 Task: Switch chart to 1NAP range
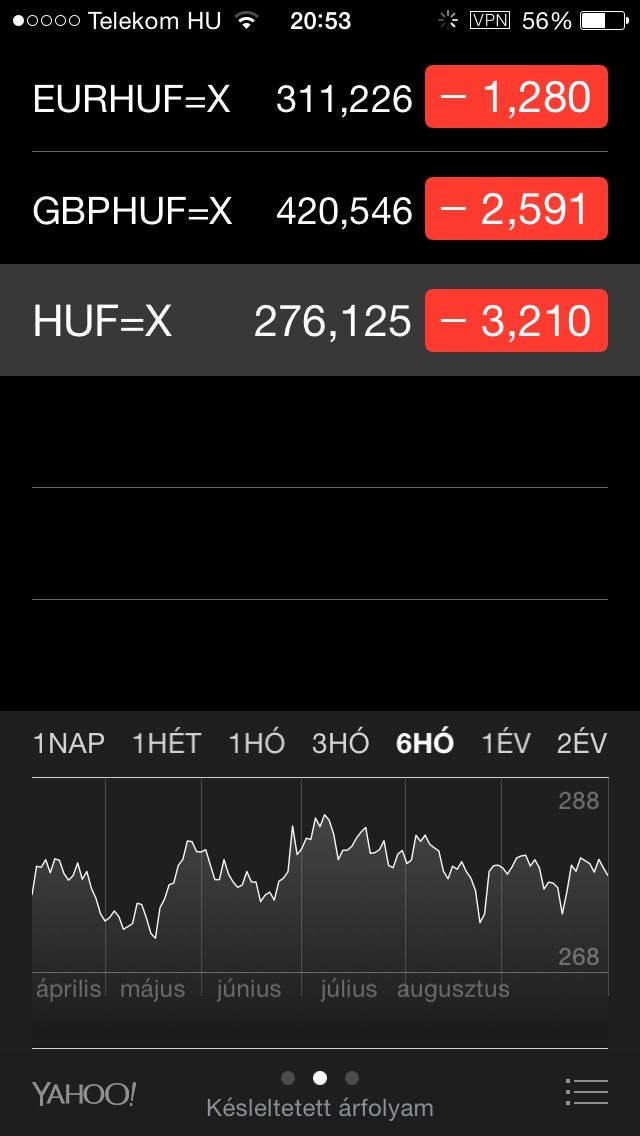coord(68,743)
